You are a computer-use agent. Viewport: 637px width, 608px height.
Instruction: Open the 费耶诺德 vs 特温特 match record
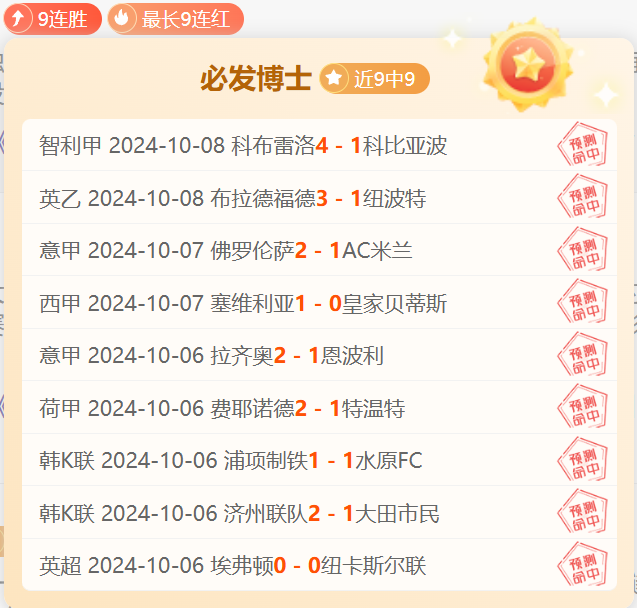pyautogui.click(x=300, y=408)
